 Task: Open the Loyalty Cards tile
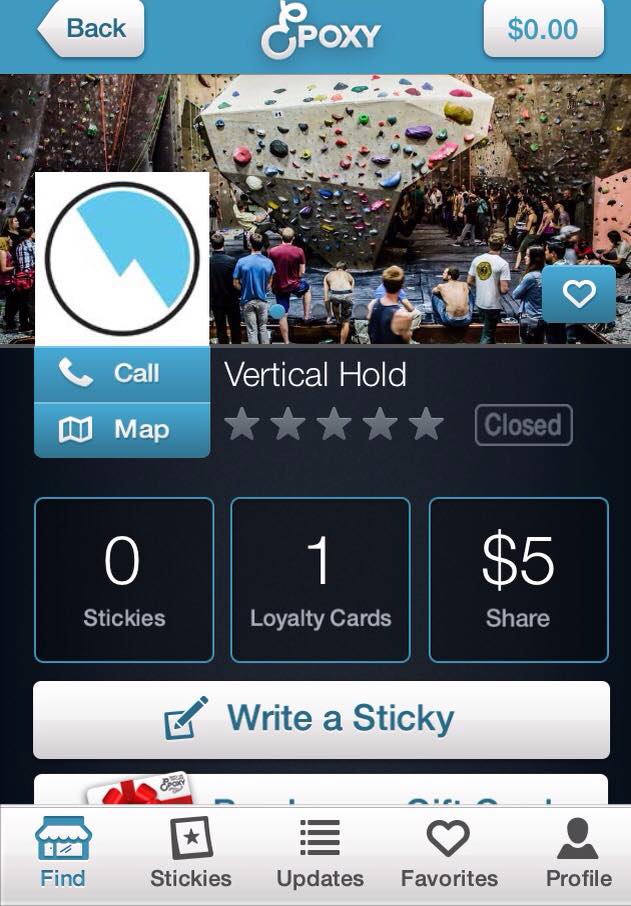(x=320, y=580)
